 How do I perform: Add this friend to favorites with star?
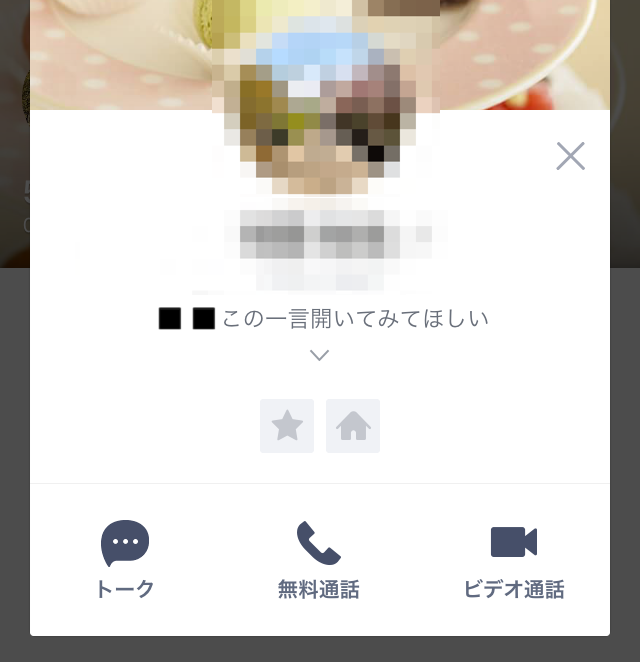287,426
